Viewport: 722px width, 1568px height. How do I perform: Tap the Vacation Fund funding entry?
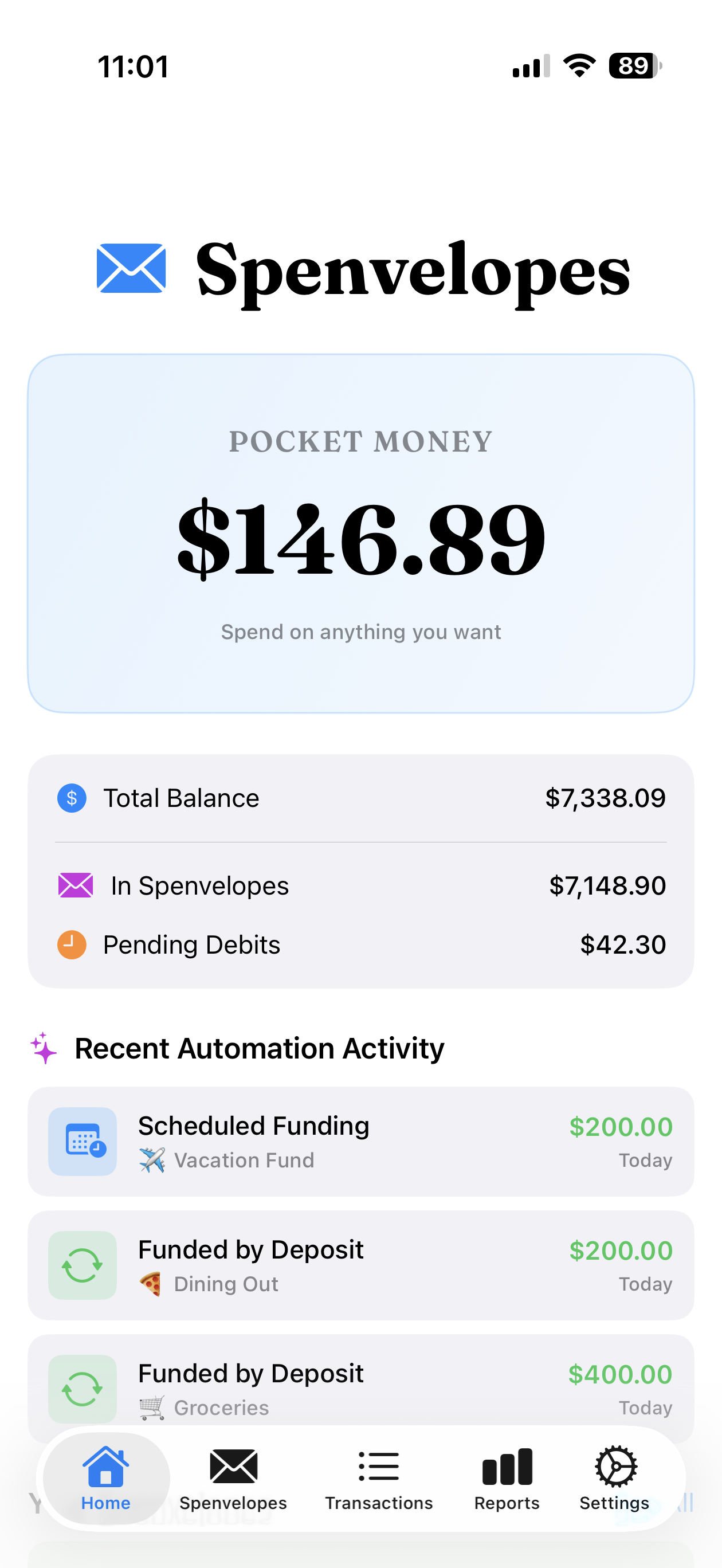360,1141
